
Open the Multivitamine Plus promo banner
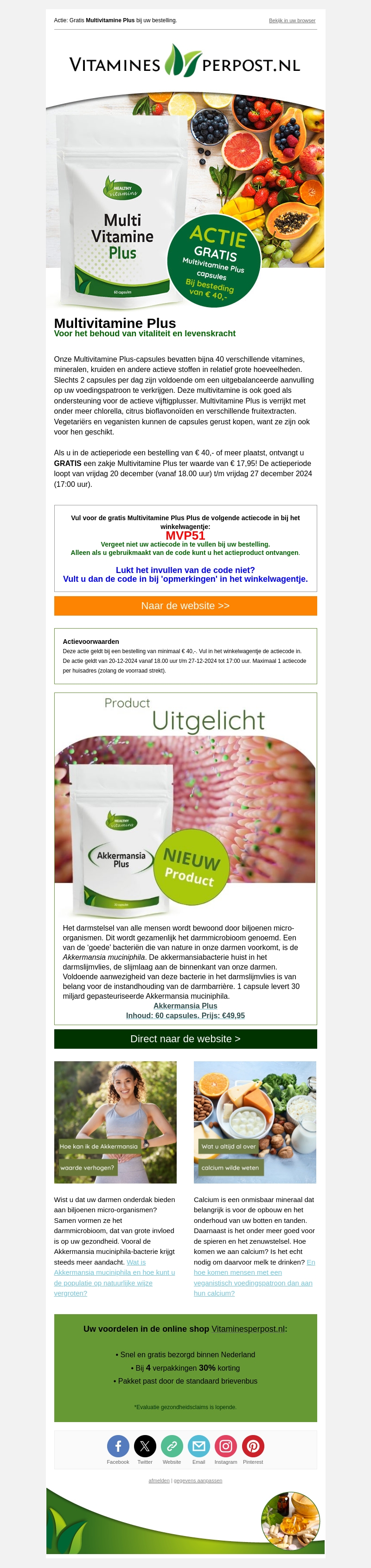coord(185,201)
